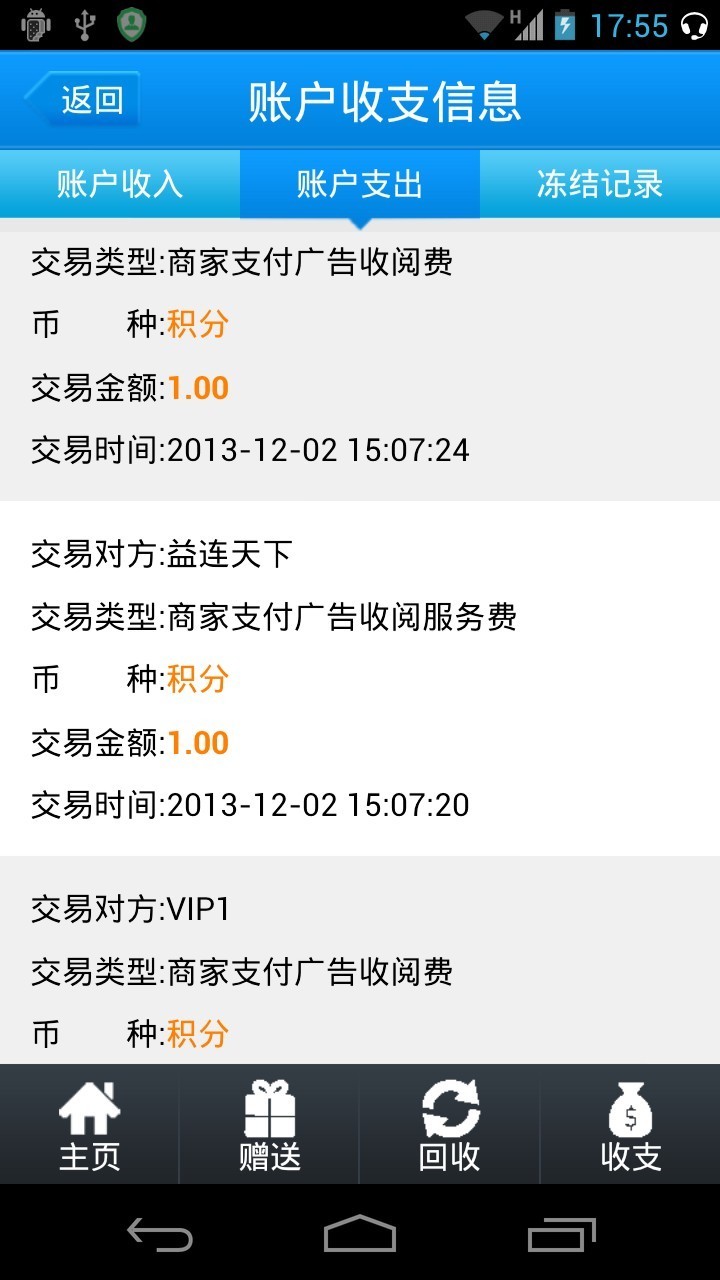720x1280 pixels.
Task: Switch to the 账户收入 tab
Action: click(120, 184)
